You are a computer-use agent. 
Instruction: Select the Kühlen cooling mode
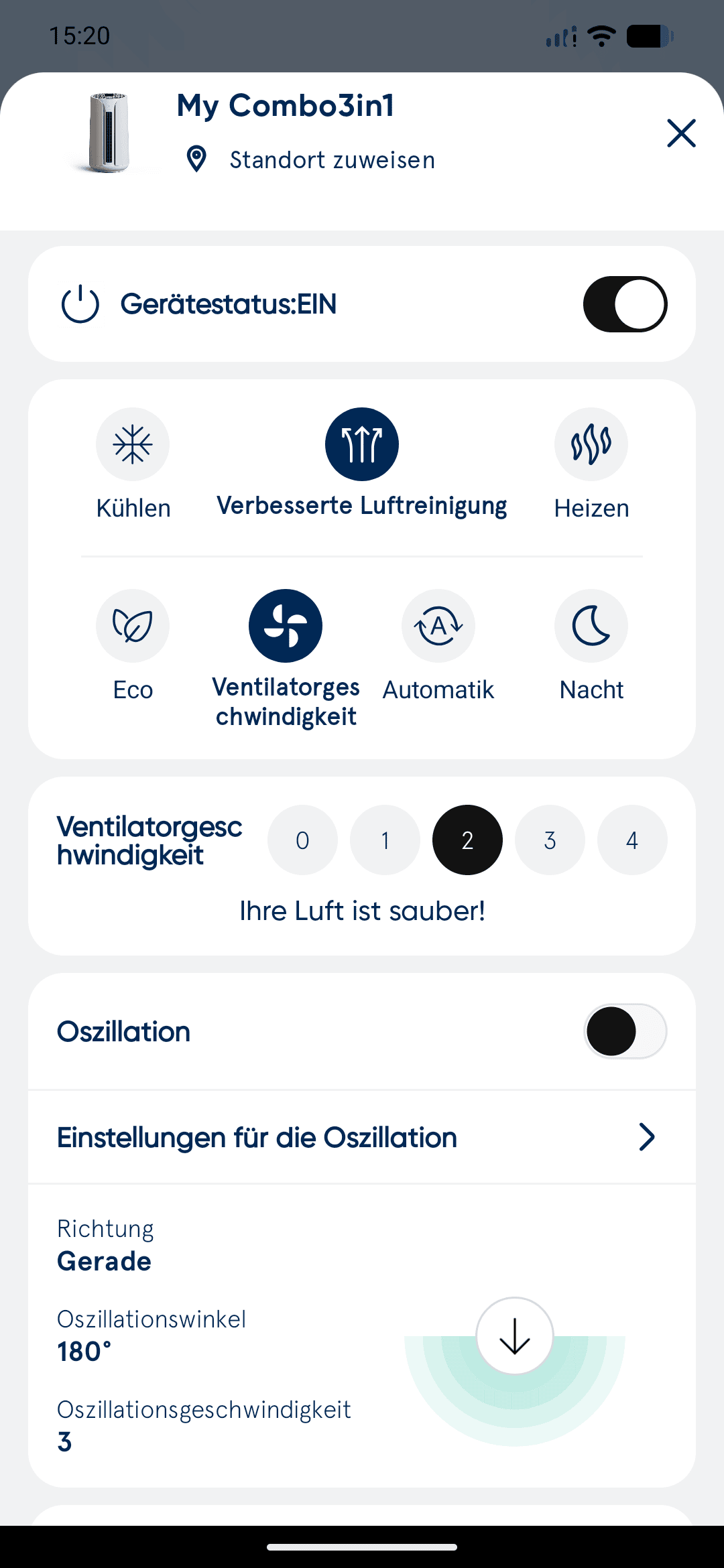pyautogui.click(x=133, y=444)
